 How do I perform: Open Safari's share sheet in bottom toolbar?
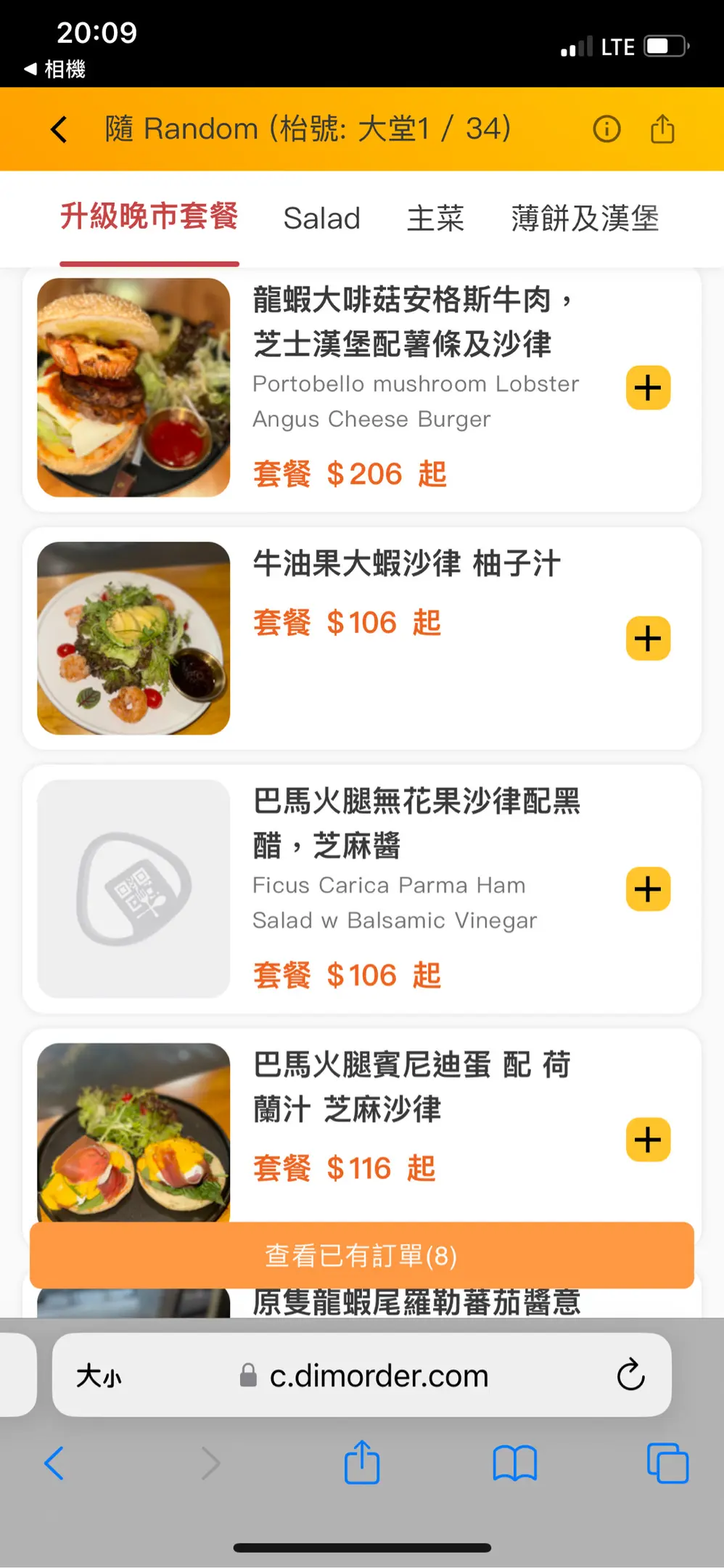tap(362, 1461)
